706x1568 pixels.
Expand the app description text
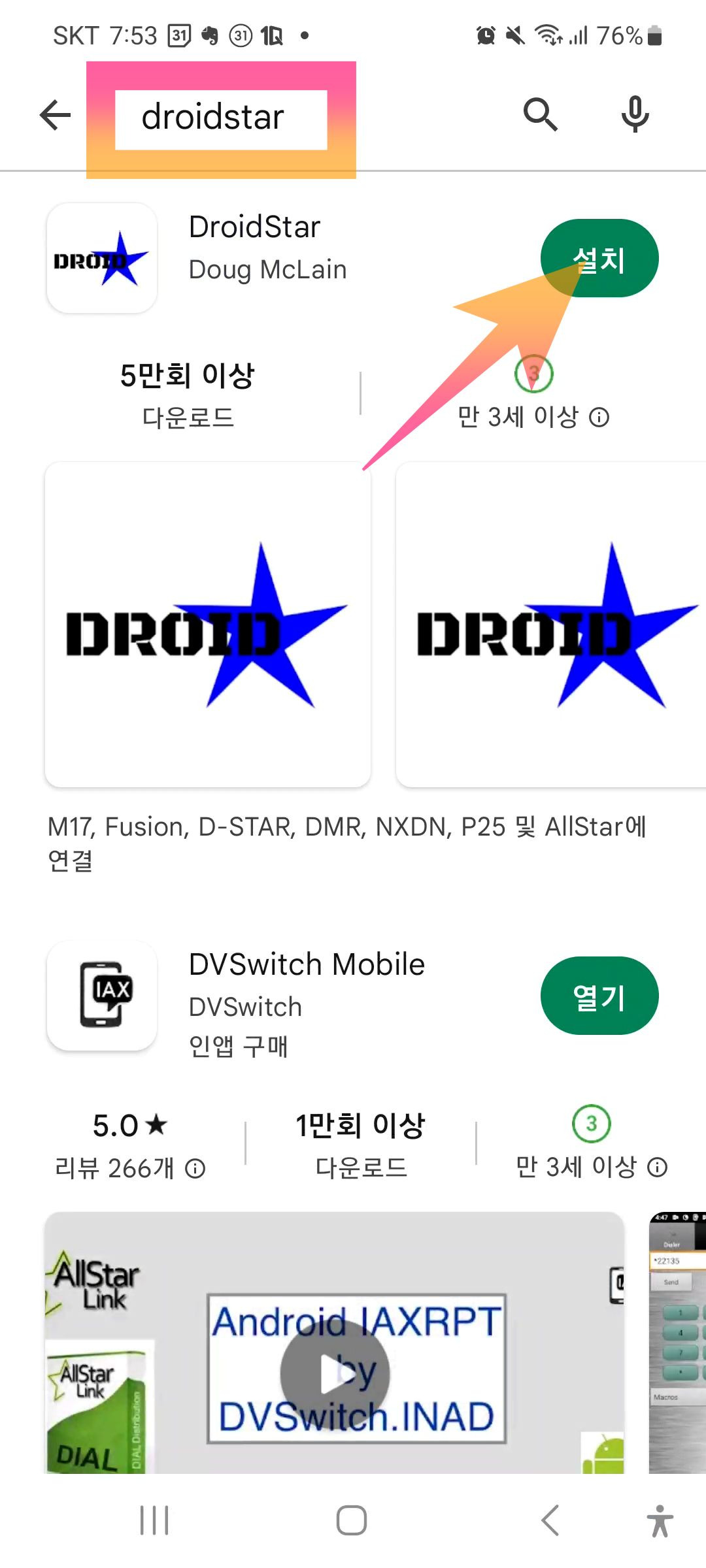tap(345, 843)
